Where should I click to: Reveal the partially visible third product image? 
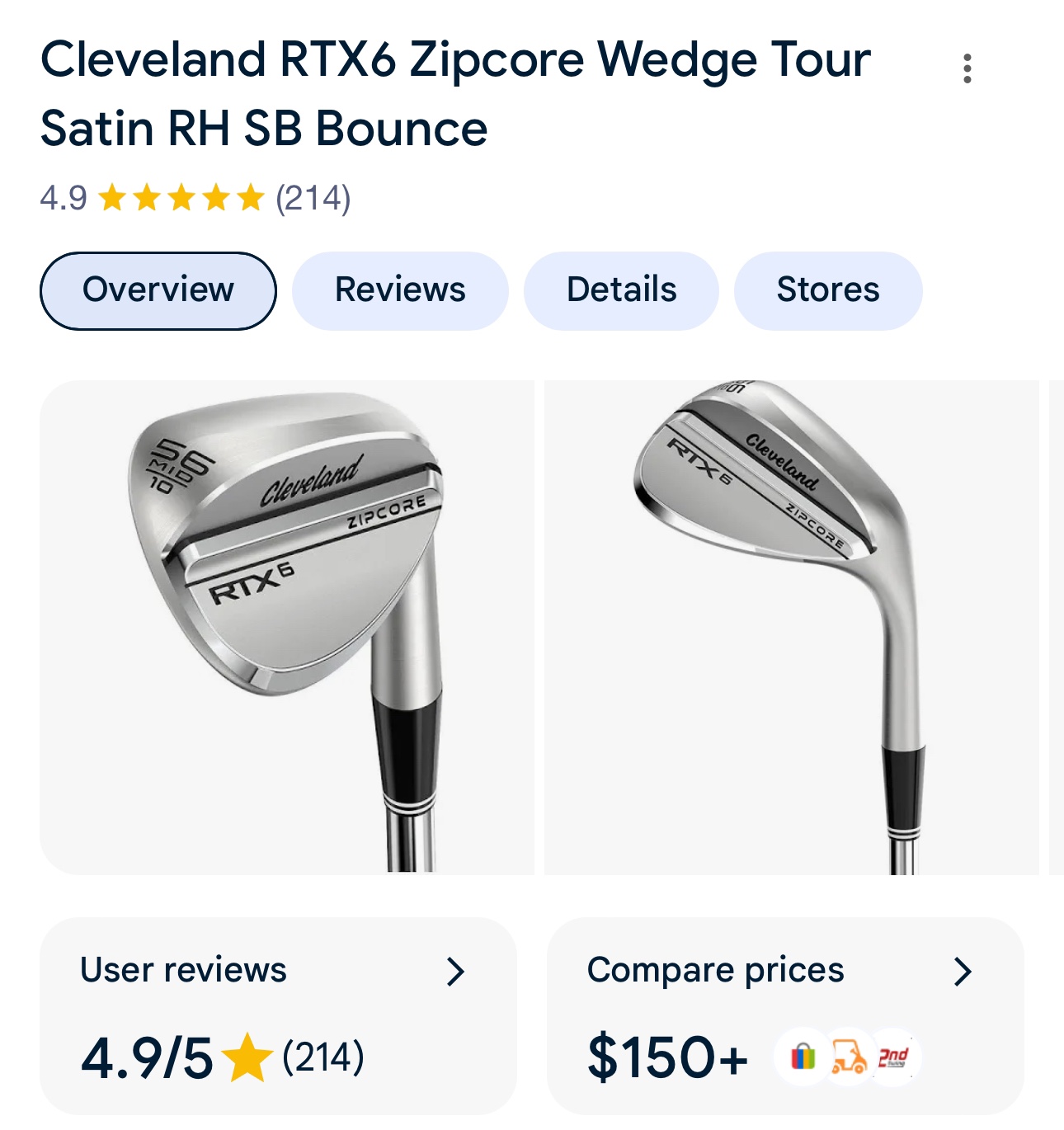pos(1057,635)
